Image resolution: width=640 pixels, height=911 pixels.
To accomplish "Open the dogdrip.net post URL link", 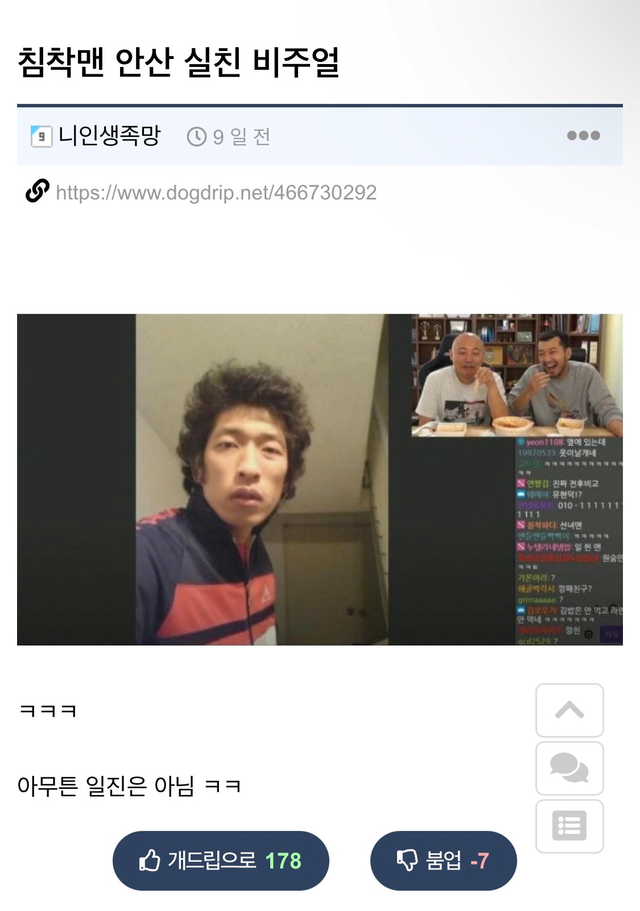I will pos(215,193).
